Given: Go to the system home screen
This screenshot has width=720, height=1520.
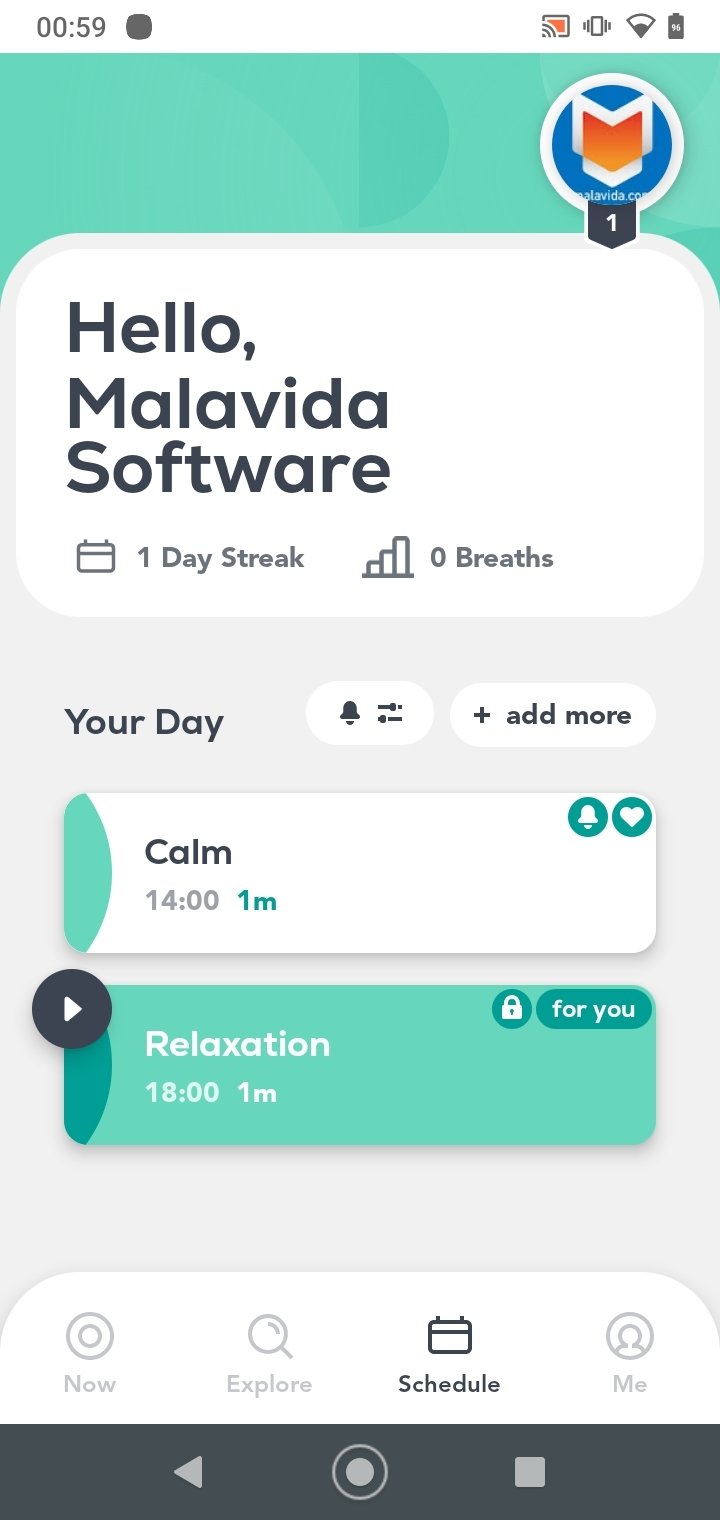Looking at the screenshot, I should [360, 1472].
